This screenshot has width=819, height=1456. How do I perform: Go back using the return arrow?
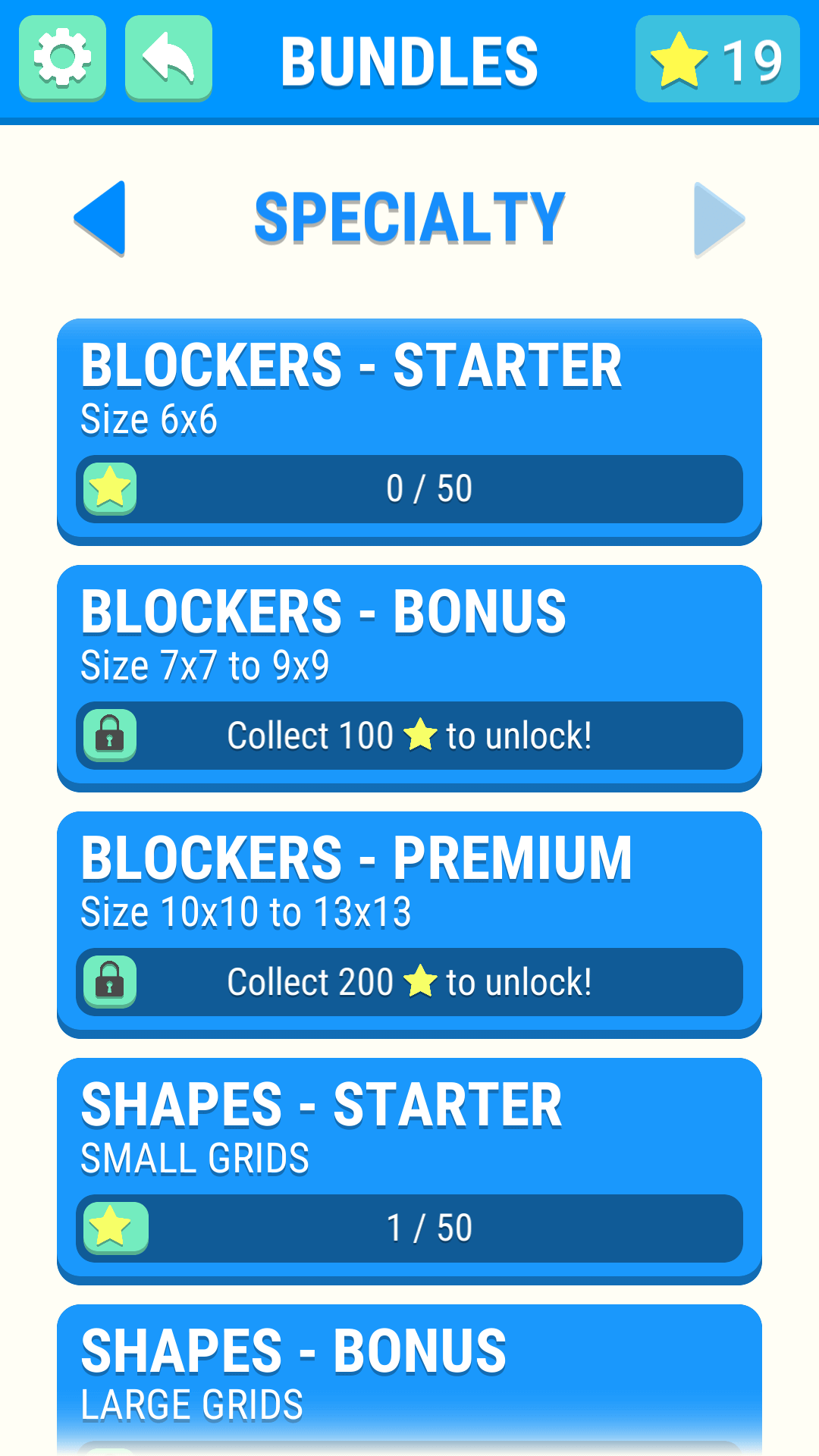168,58
